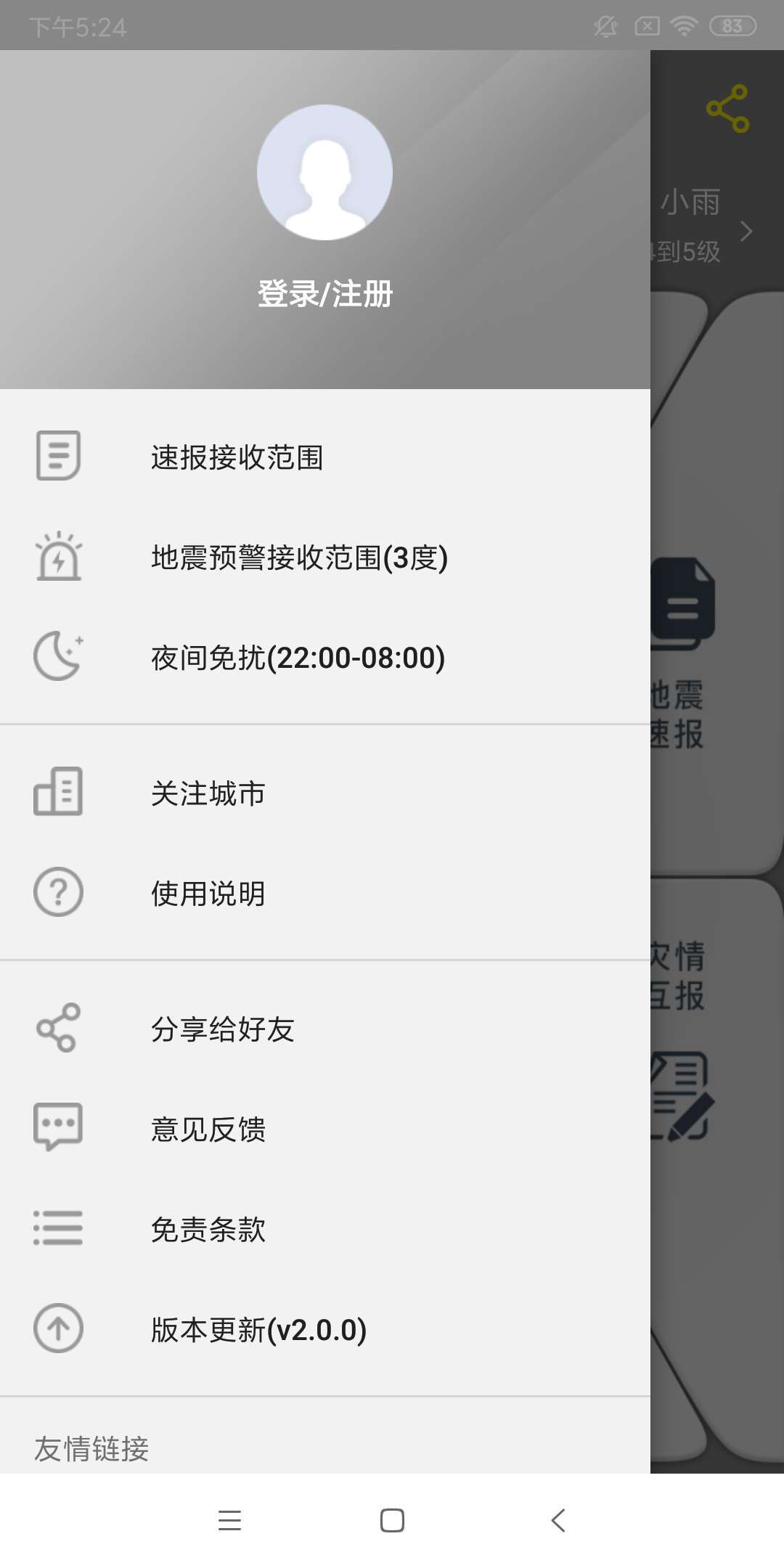The image size is (784, 1568).
Task: Tap the list icon beside 免责条款
Action: point(58,1228)
